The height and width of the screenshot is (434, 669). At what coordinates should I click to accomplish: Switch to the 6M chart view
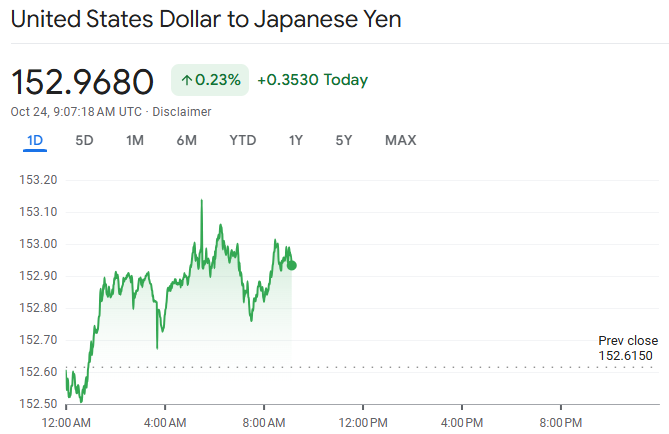(x=187, y=140)
